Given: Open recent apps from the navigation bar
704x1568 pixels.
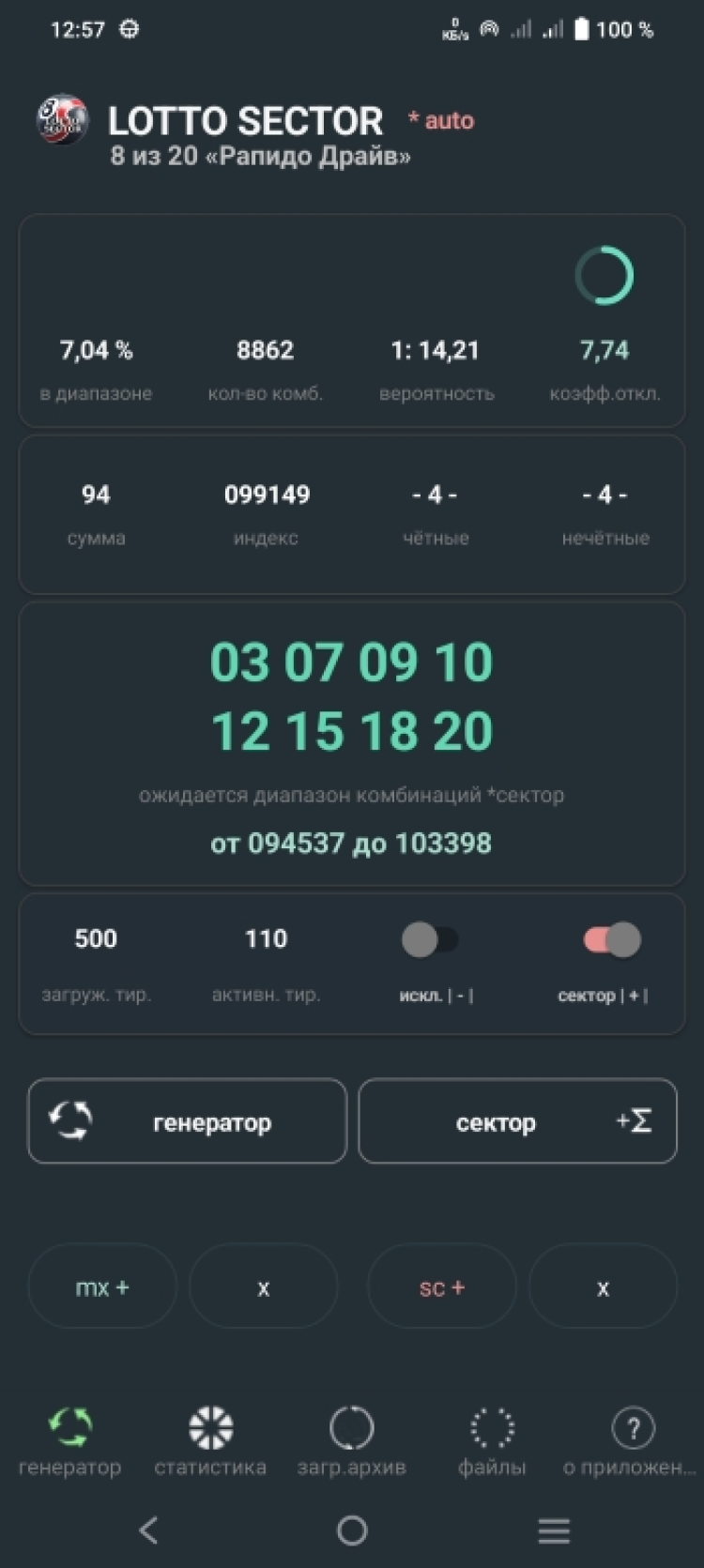Looking at the screenshot, I should click(x=554, y=1530).
